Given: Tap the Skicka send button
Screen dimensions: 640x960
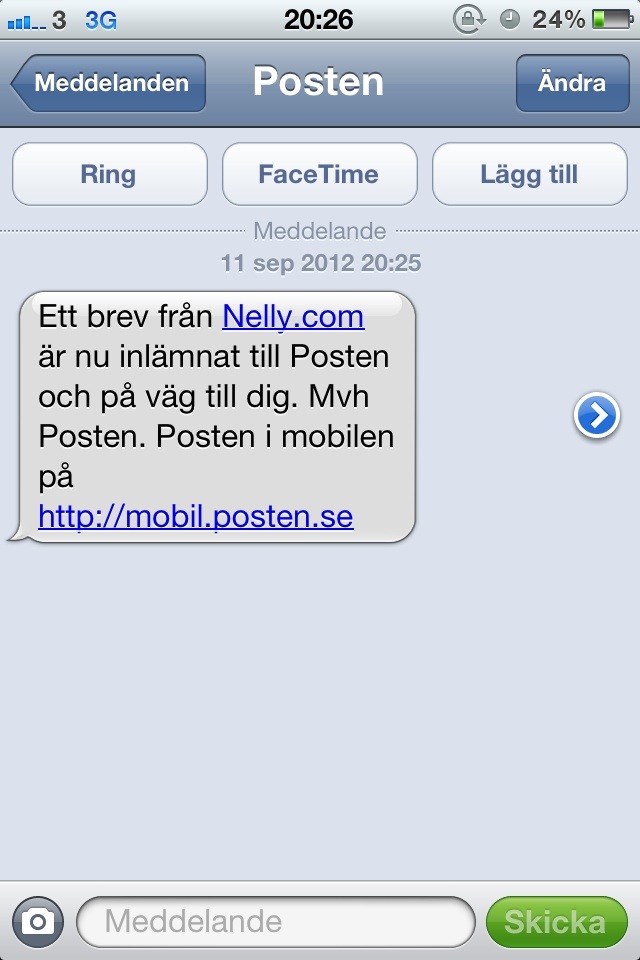Looking at the screenshot, I should coord(556,920).
